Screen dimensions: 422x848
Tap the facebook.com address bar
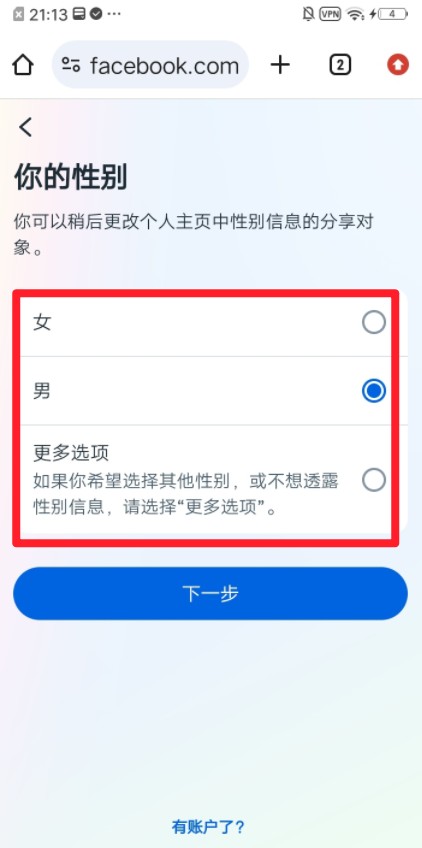pyautogui.click(x=150, y=65)
